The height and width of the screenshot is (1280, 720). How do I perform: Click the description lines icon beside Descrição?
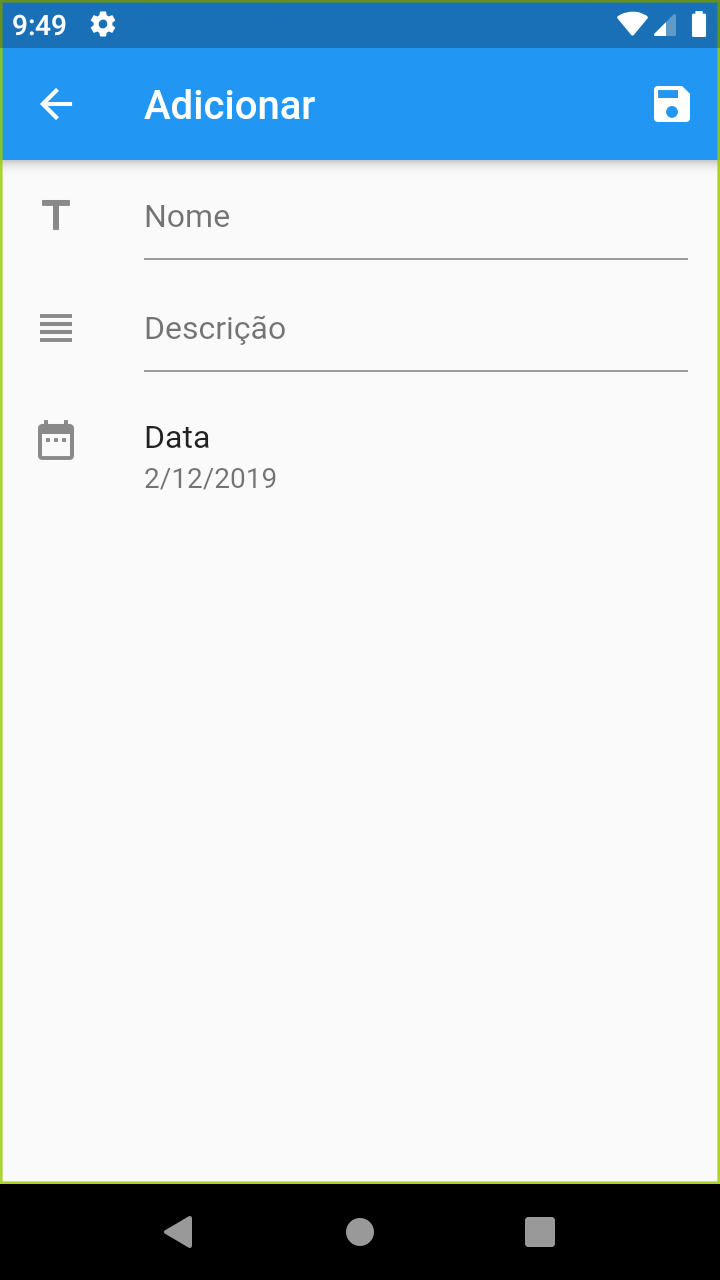point(56,328)
